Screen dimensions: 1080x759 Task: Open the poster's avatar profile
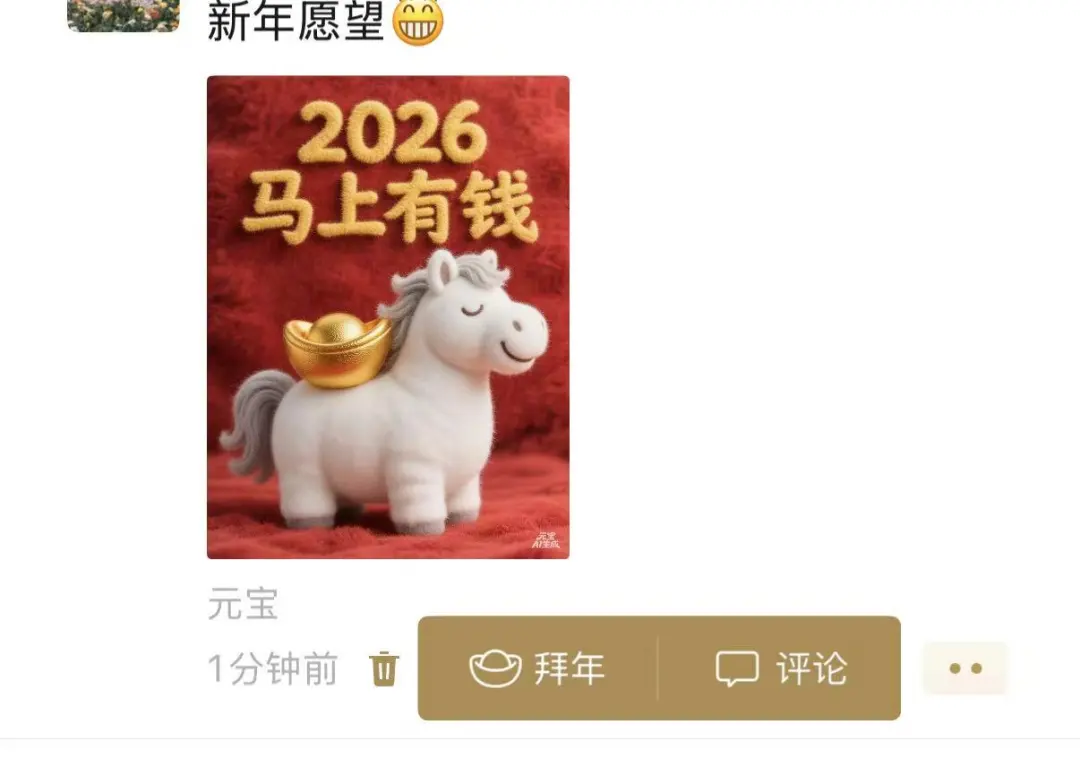[123, 14]
